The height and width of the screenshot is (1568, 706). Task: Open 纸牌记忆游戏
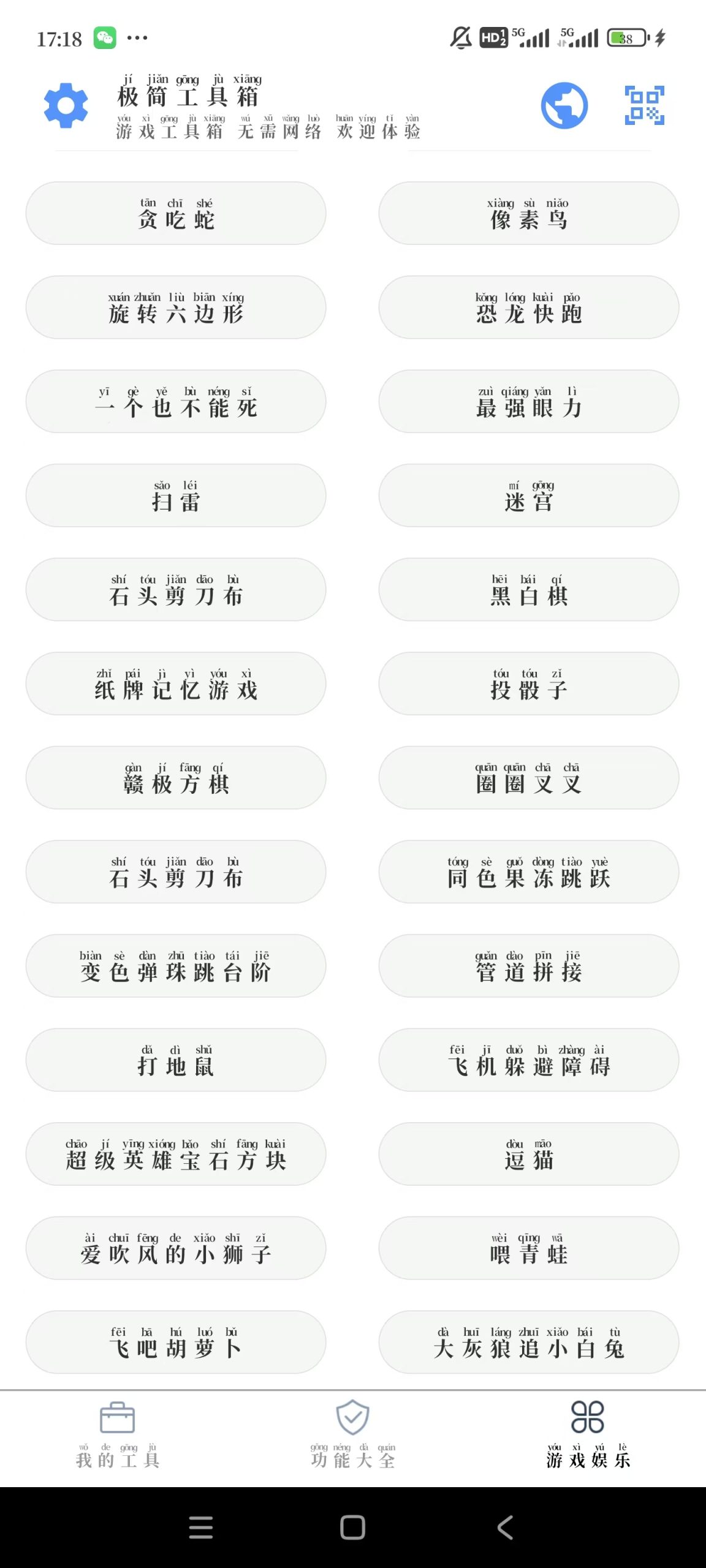pos(176,684)
